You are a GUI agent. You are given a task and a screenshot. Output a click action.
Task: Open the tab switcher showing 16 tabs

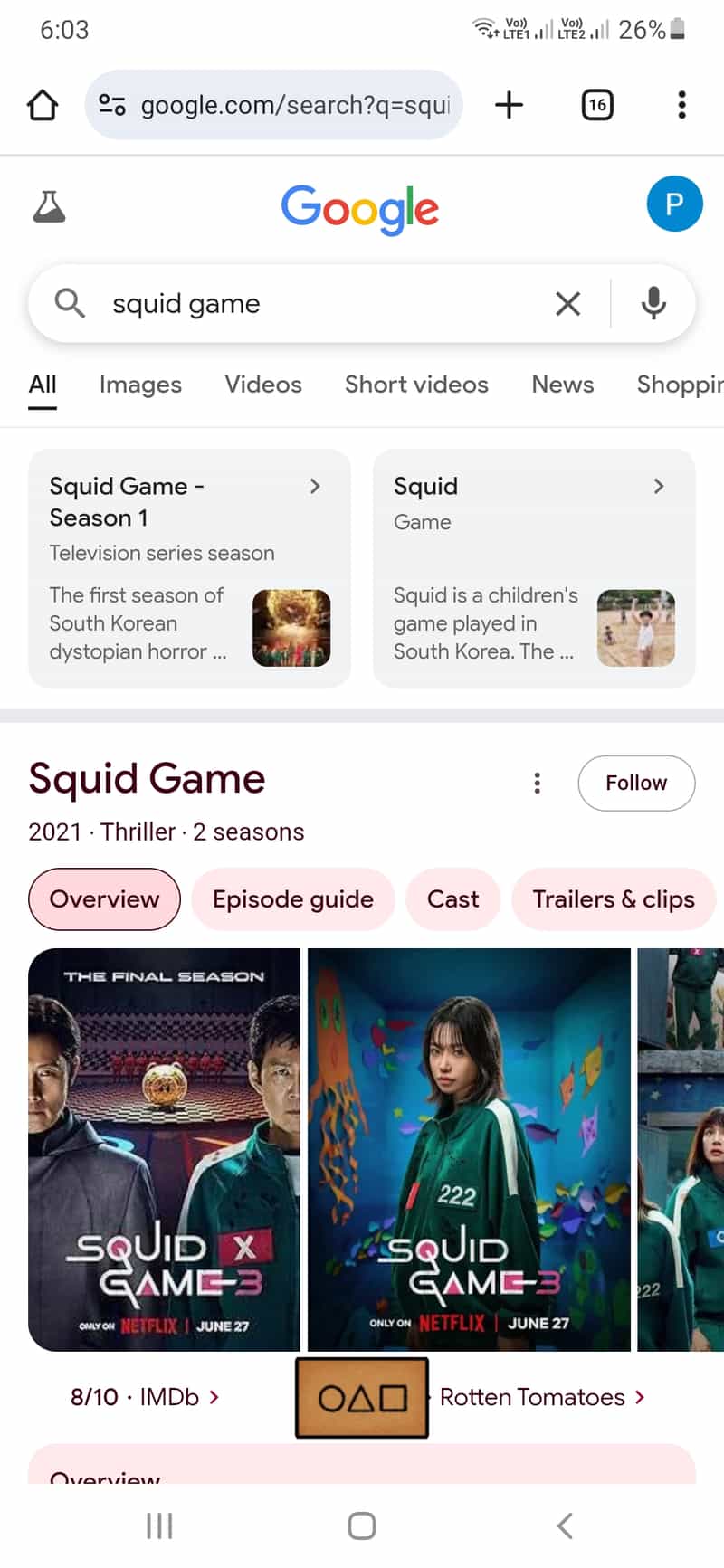coord(596,105)
